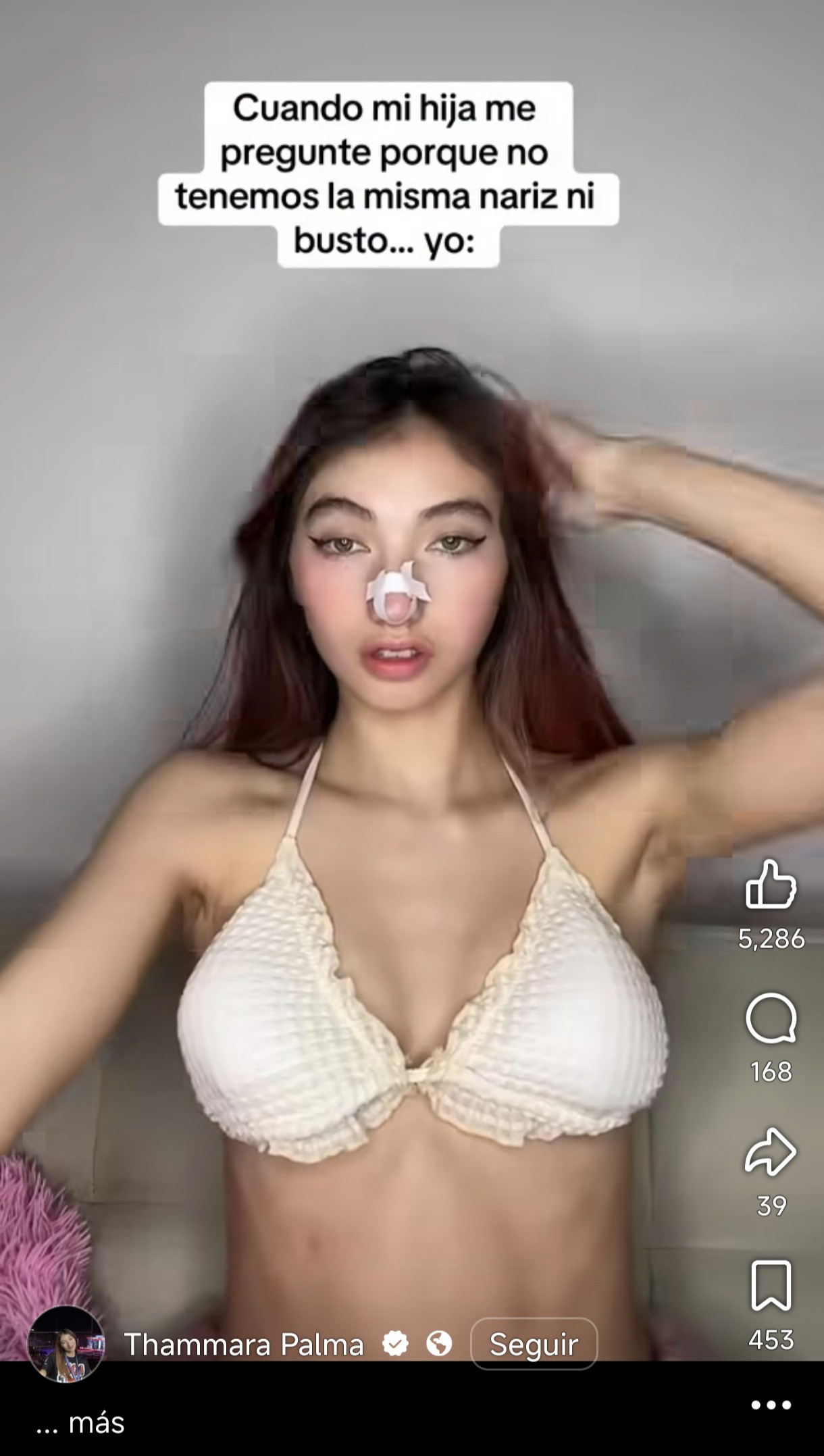Like this reel with the thumbs-up

pos(771,885)
